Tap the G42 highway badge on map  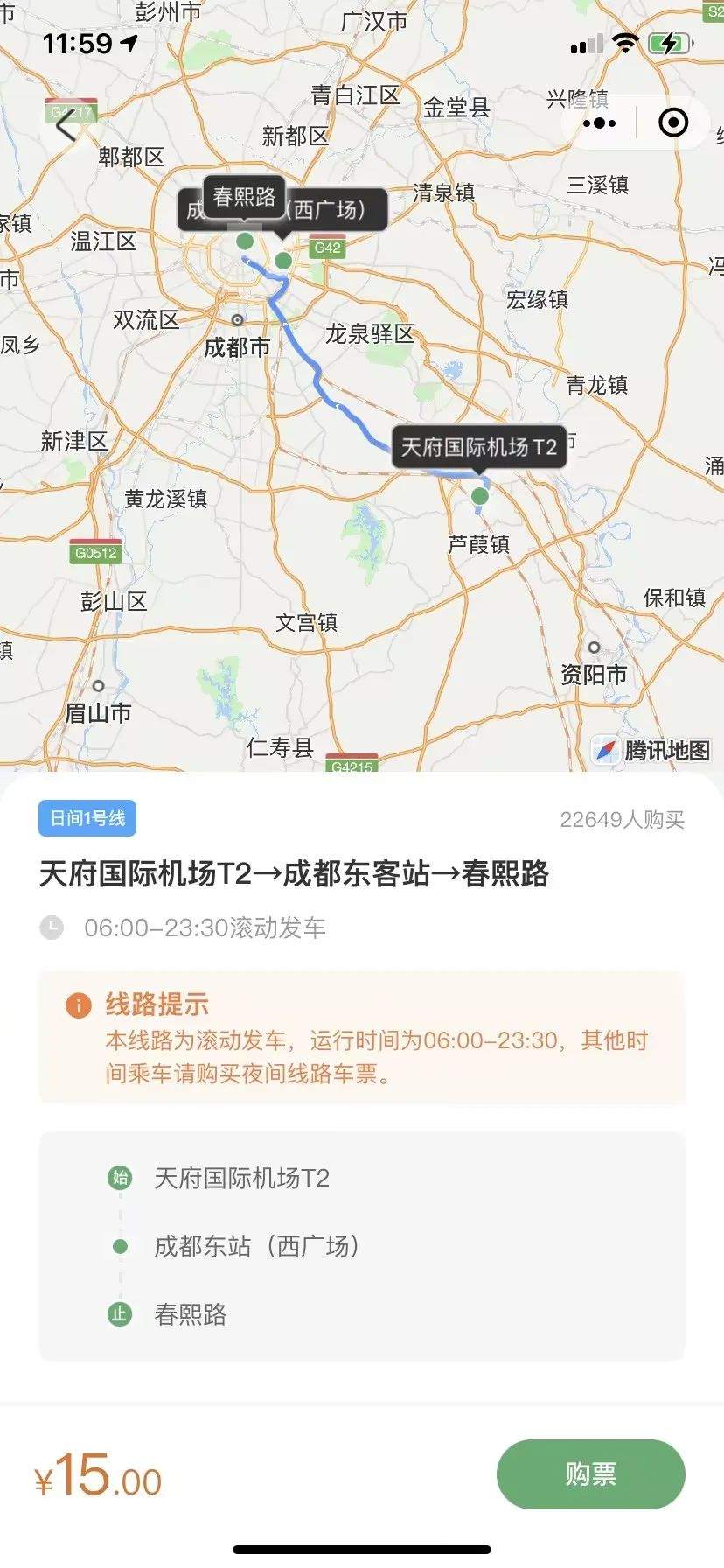[x=327, y=246]
